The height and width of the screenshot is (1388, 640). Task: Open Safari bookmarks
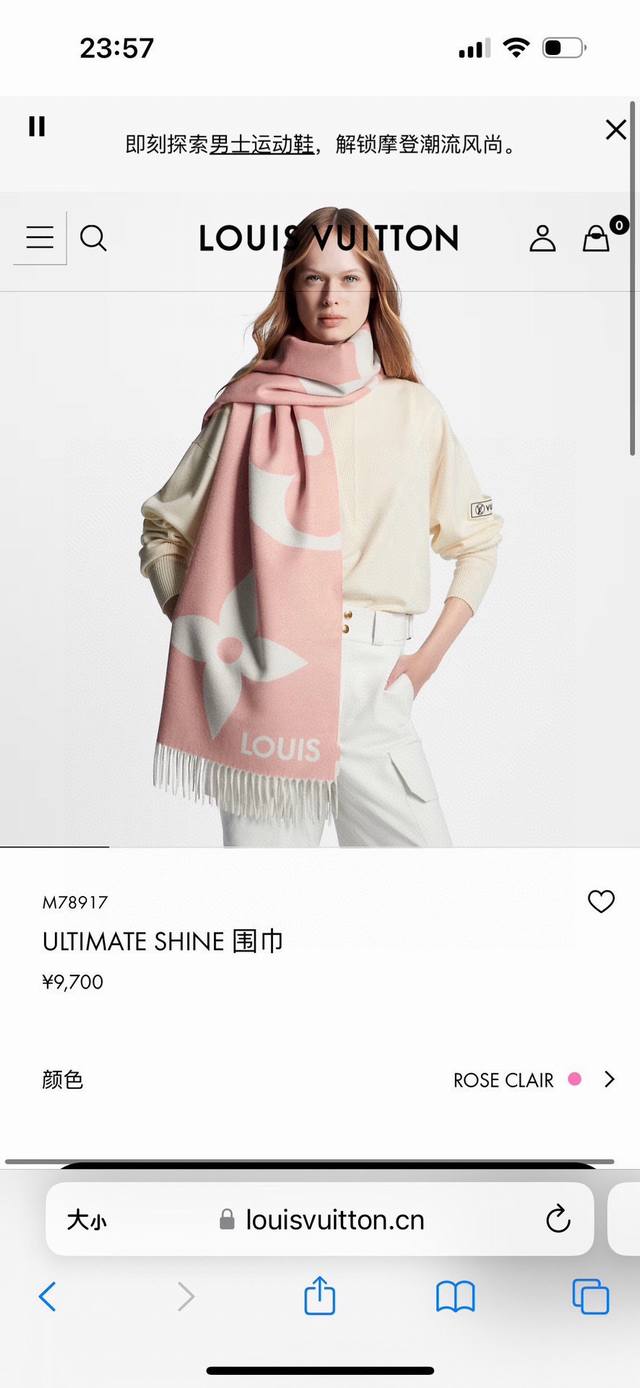pyautogui.click(x=455, y=1297)
